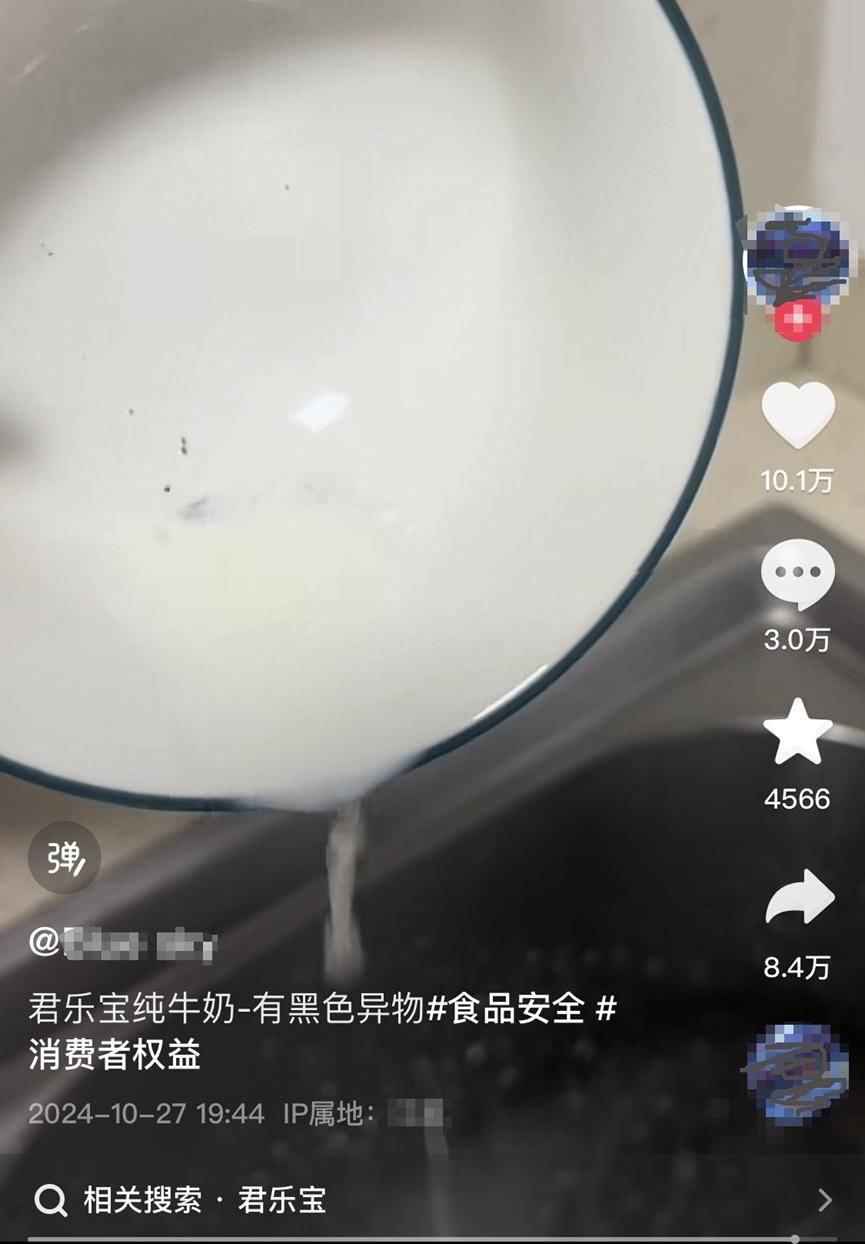Seek using the video progress bar
The height and width of the screenshot is (1244, 865).
point(432,1239)
